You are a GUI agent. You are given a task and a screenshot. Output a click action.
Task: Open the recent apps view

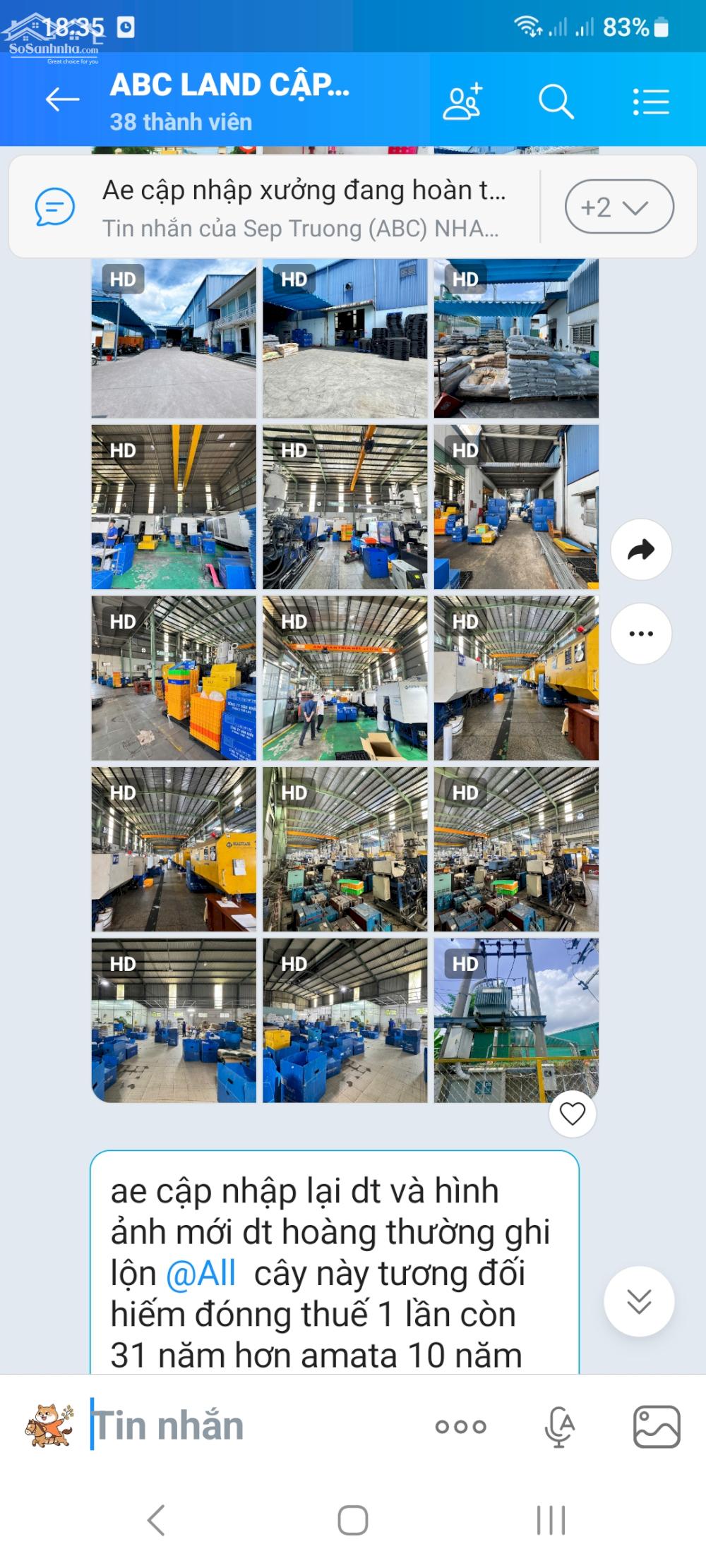[551, 1520]
